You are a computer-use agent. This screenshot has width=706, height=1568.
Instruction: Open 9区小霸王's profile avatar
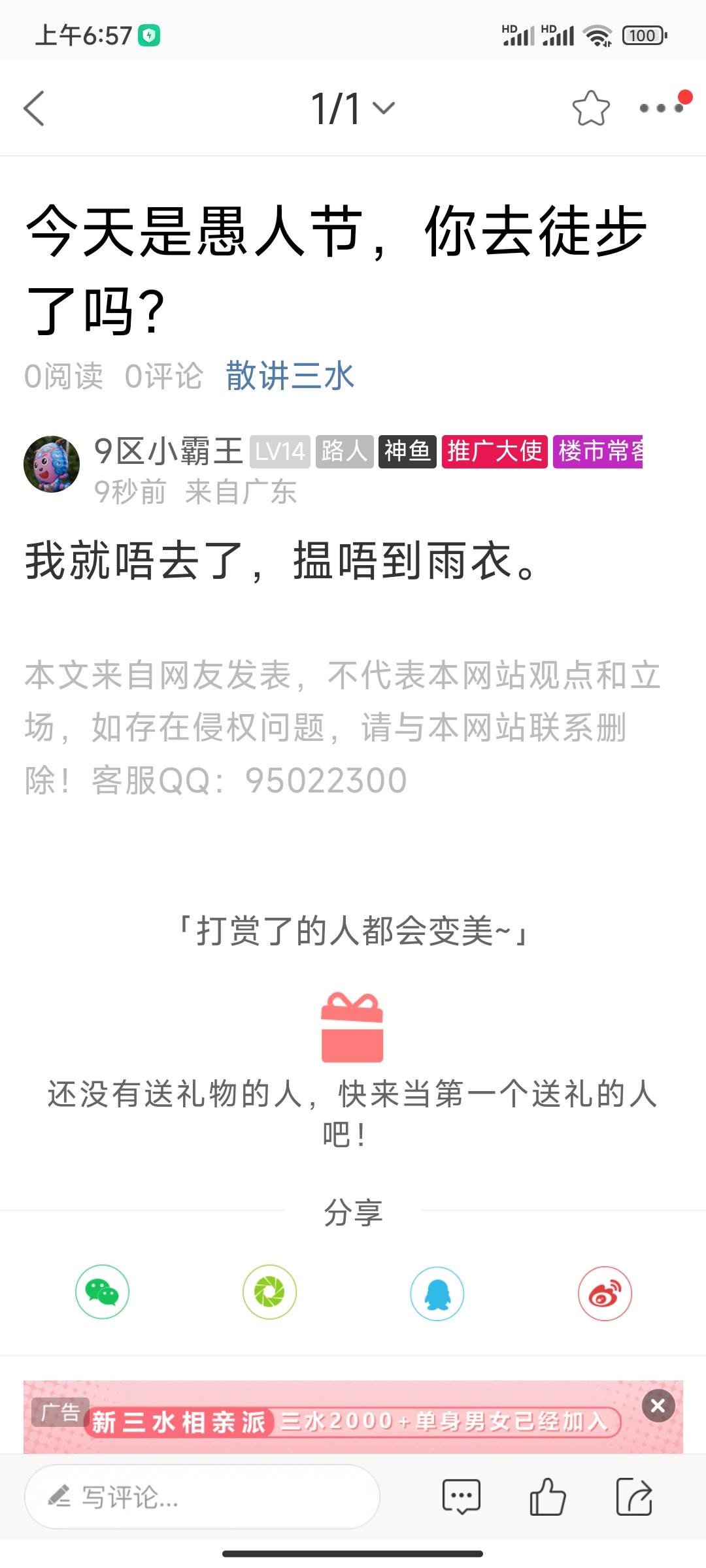(52, 464)
